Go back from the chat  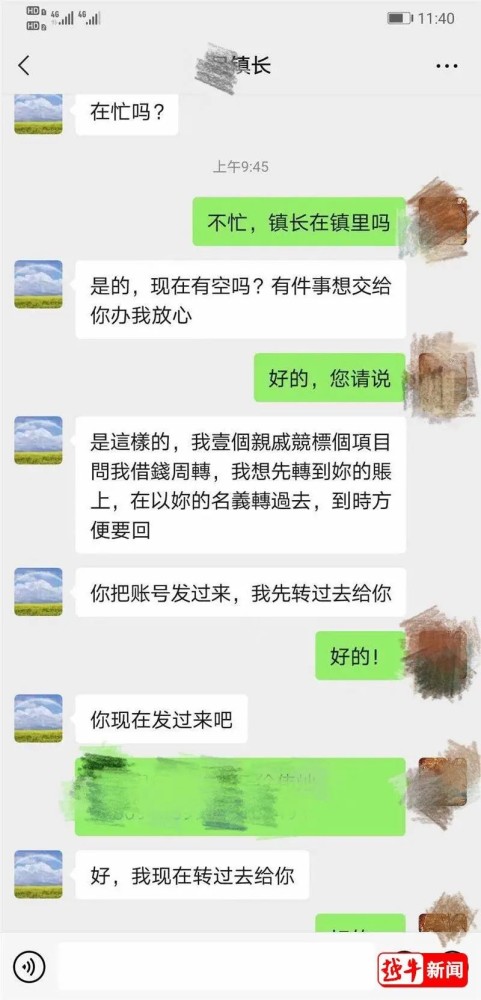pyautogui.click(x=24, y=66)
